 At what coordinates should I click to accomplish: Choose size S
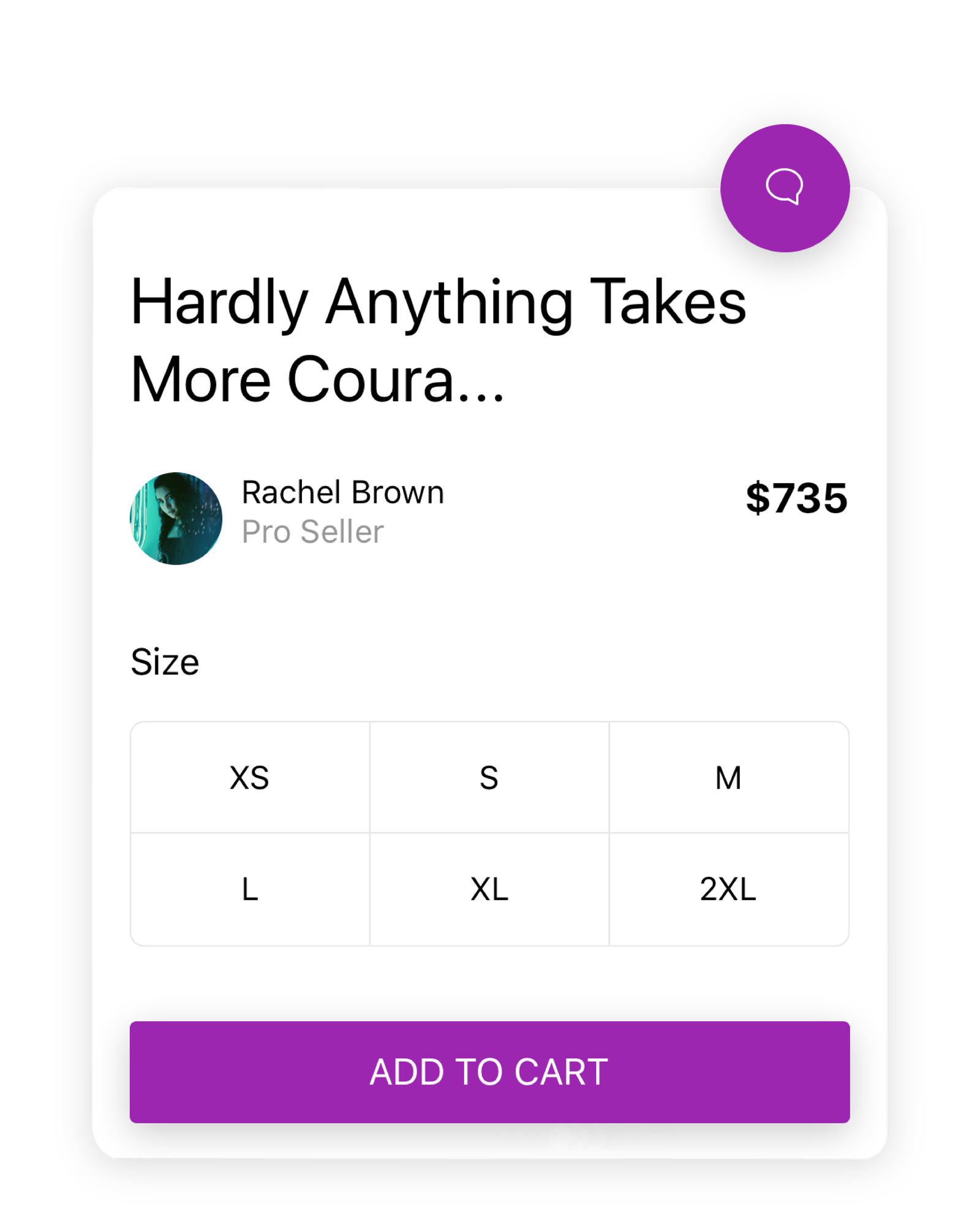coord(489,777)
